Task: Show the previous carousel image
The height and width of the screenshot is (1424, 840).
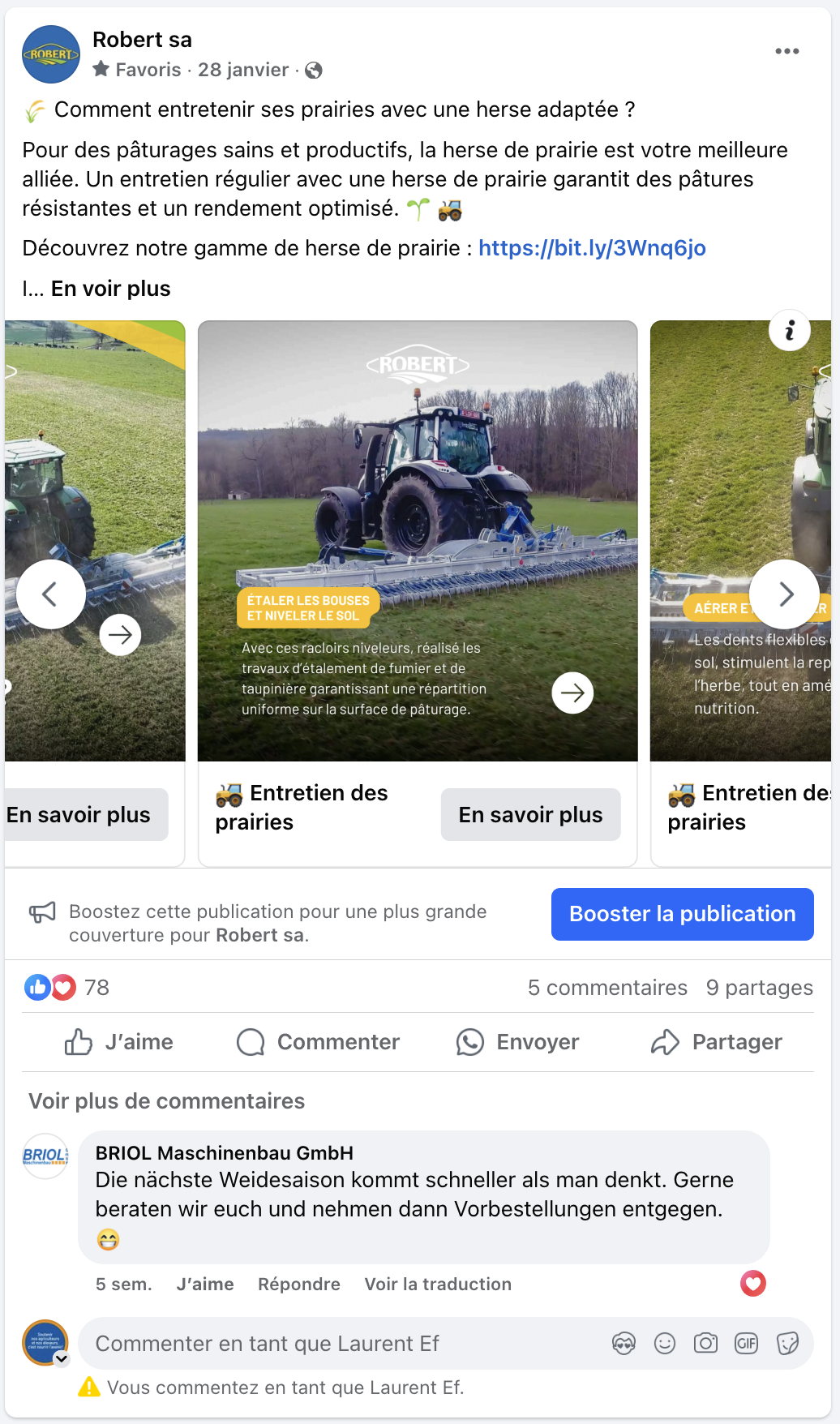Action: click(51, 594)
